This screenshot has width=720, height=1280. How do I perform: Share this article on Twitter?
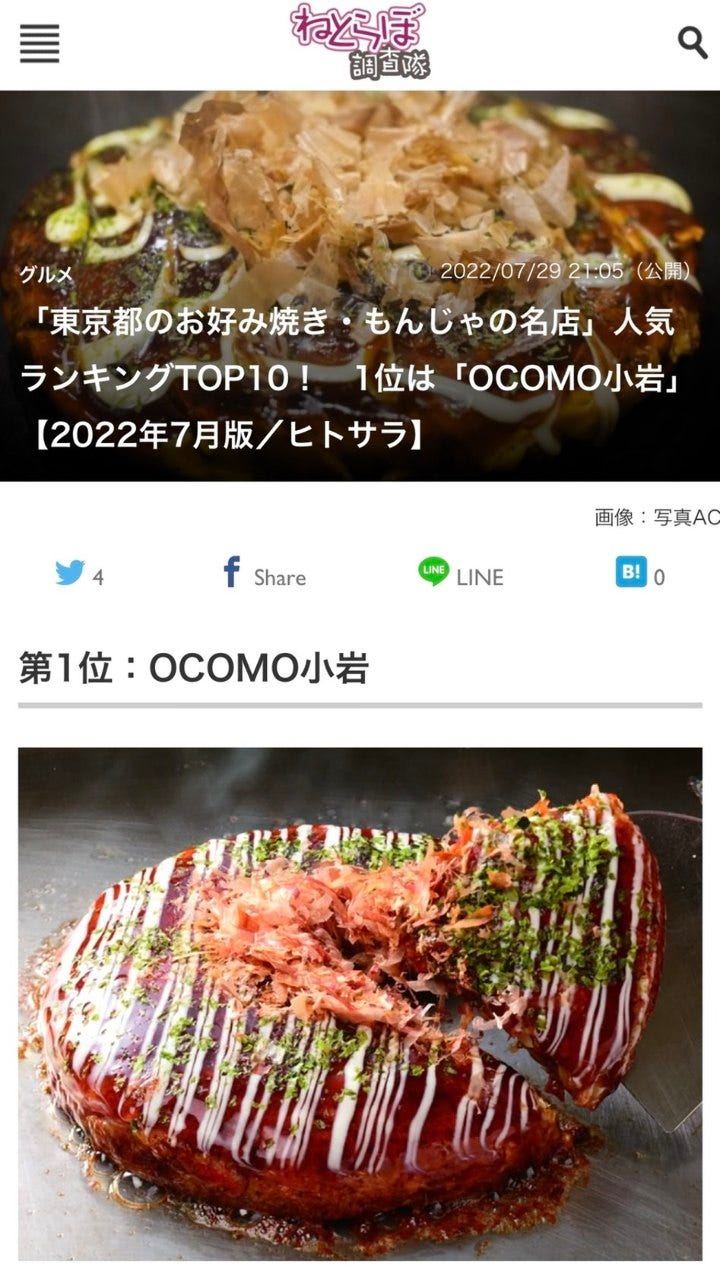[79, 575]
